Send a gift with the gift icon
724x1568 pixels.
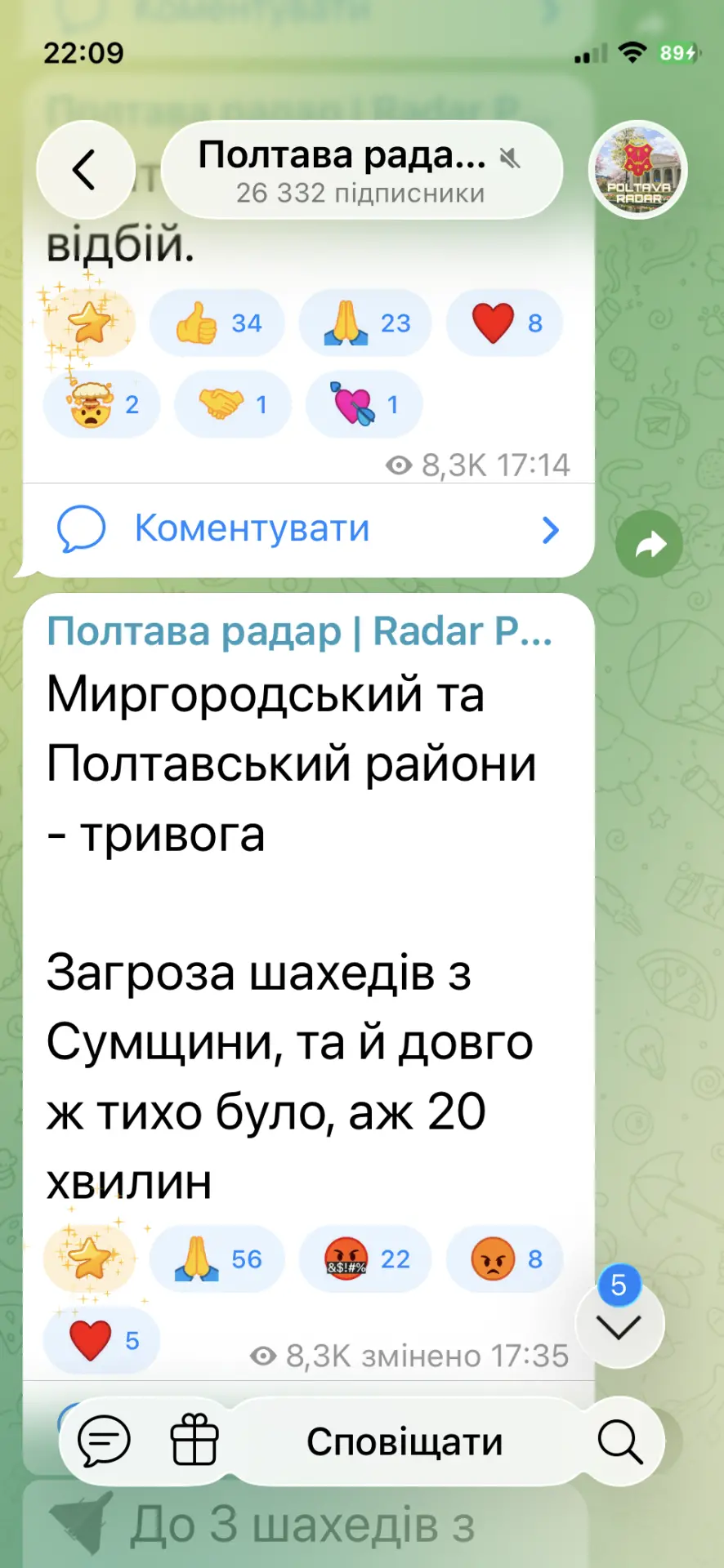click(194, 1441)
